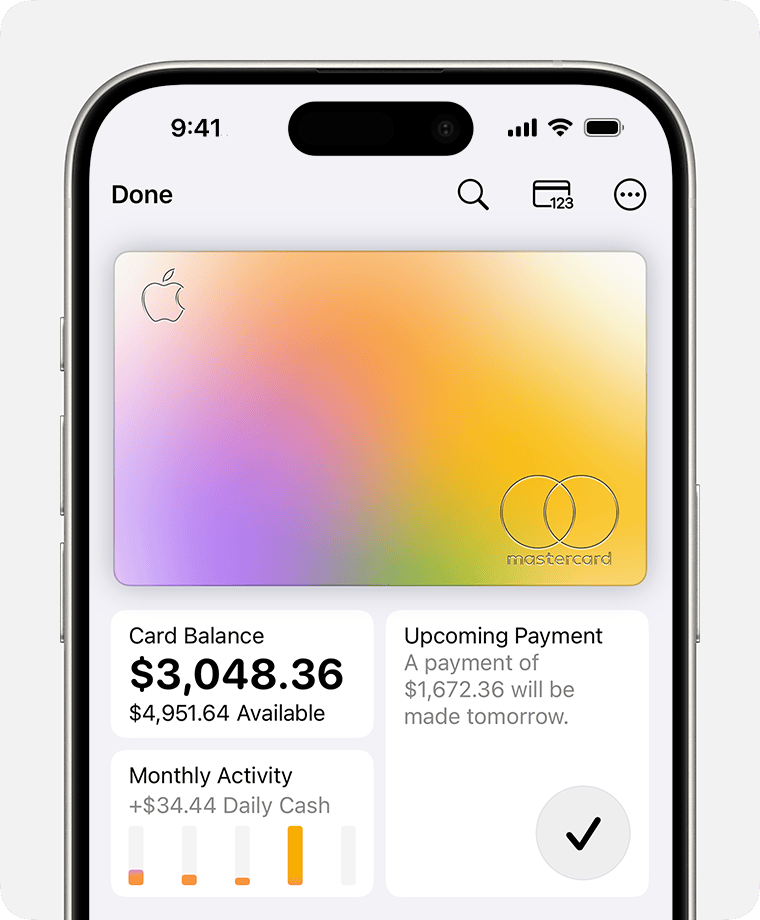
Task: Search transactions with the magnifier icon
Action: pos(473,195)
